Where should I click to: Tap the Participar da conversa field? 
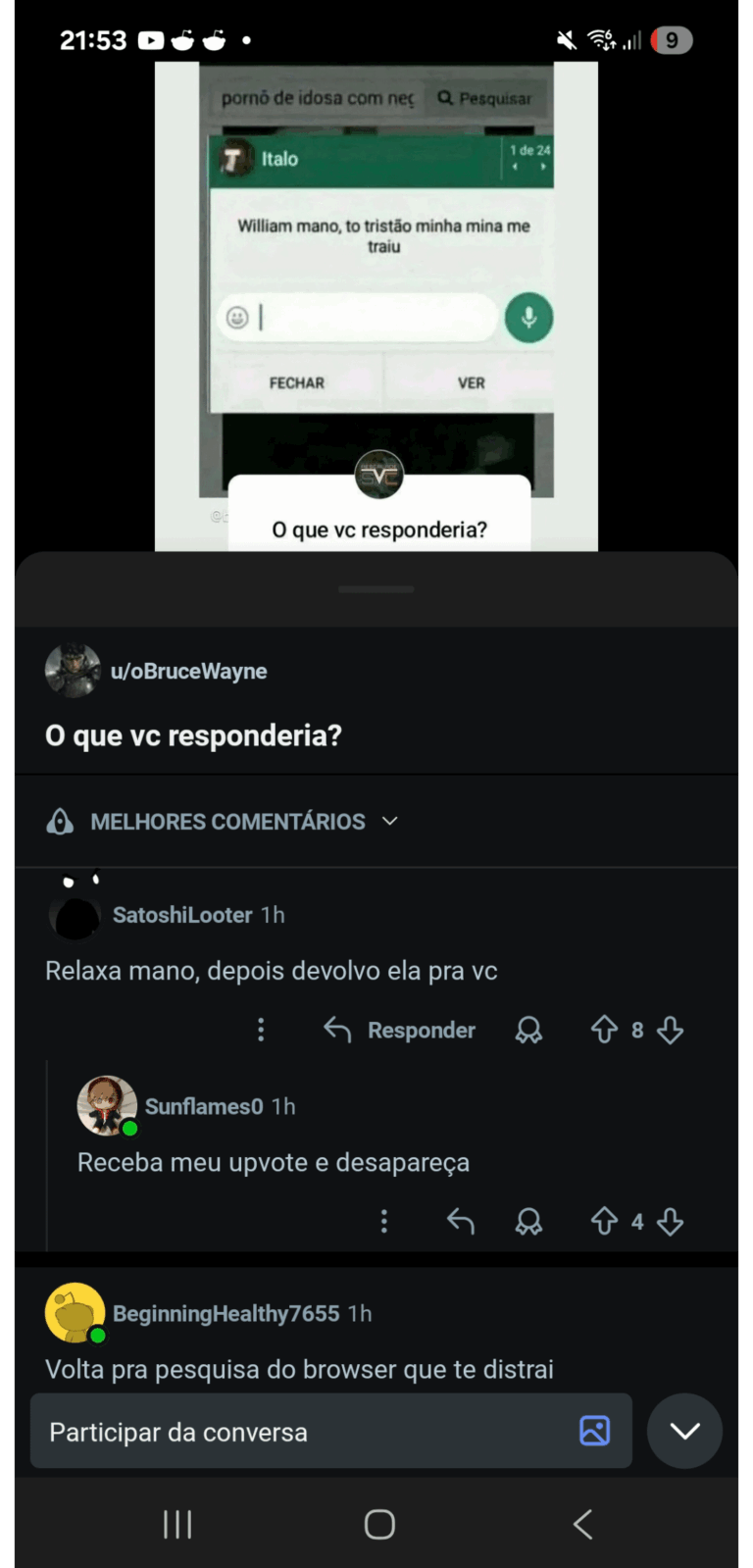tap(294, 1432)
